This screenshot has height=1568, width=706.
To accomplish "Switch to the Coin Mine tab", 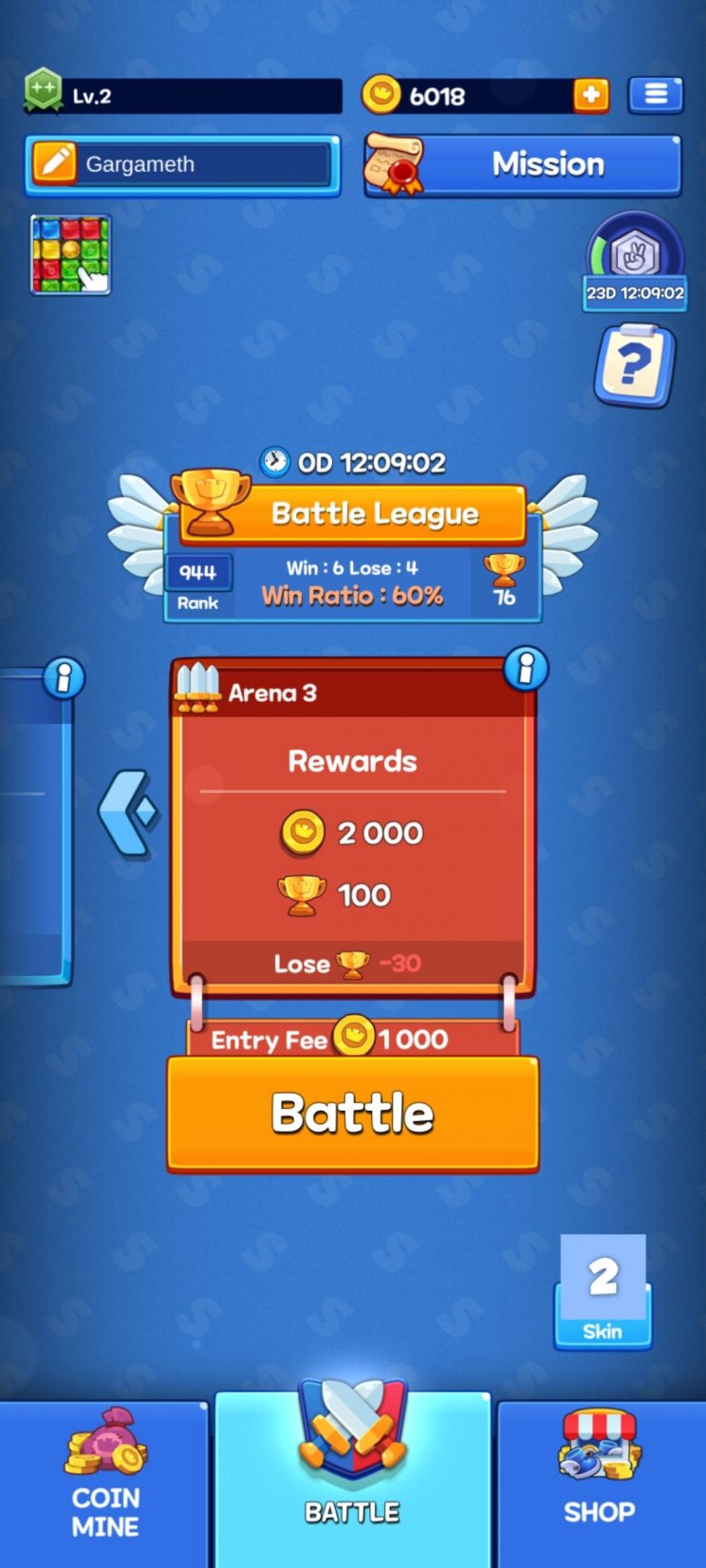I will tap(104, 1484).
